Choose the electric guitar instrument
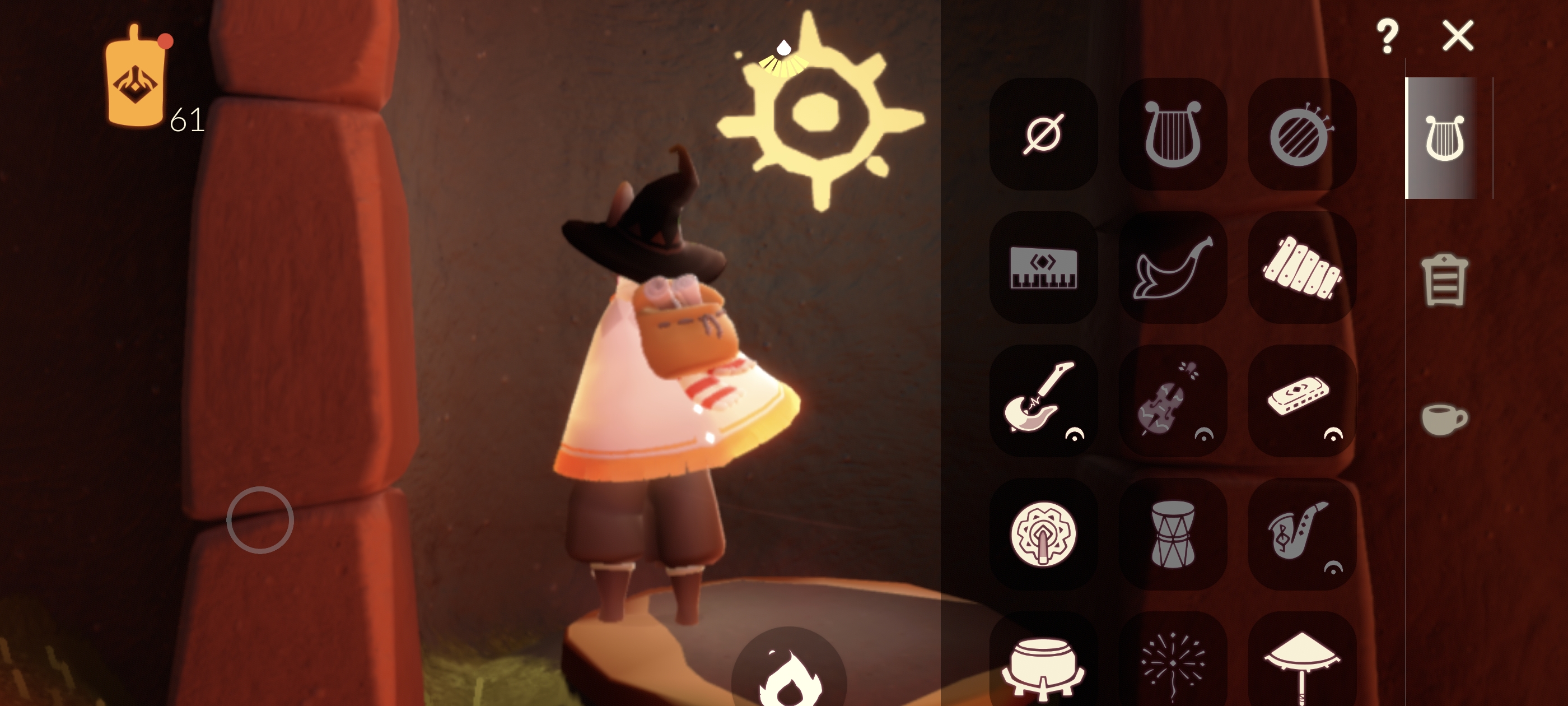The image size is (1568, 706). (1043, 400)
